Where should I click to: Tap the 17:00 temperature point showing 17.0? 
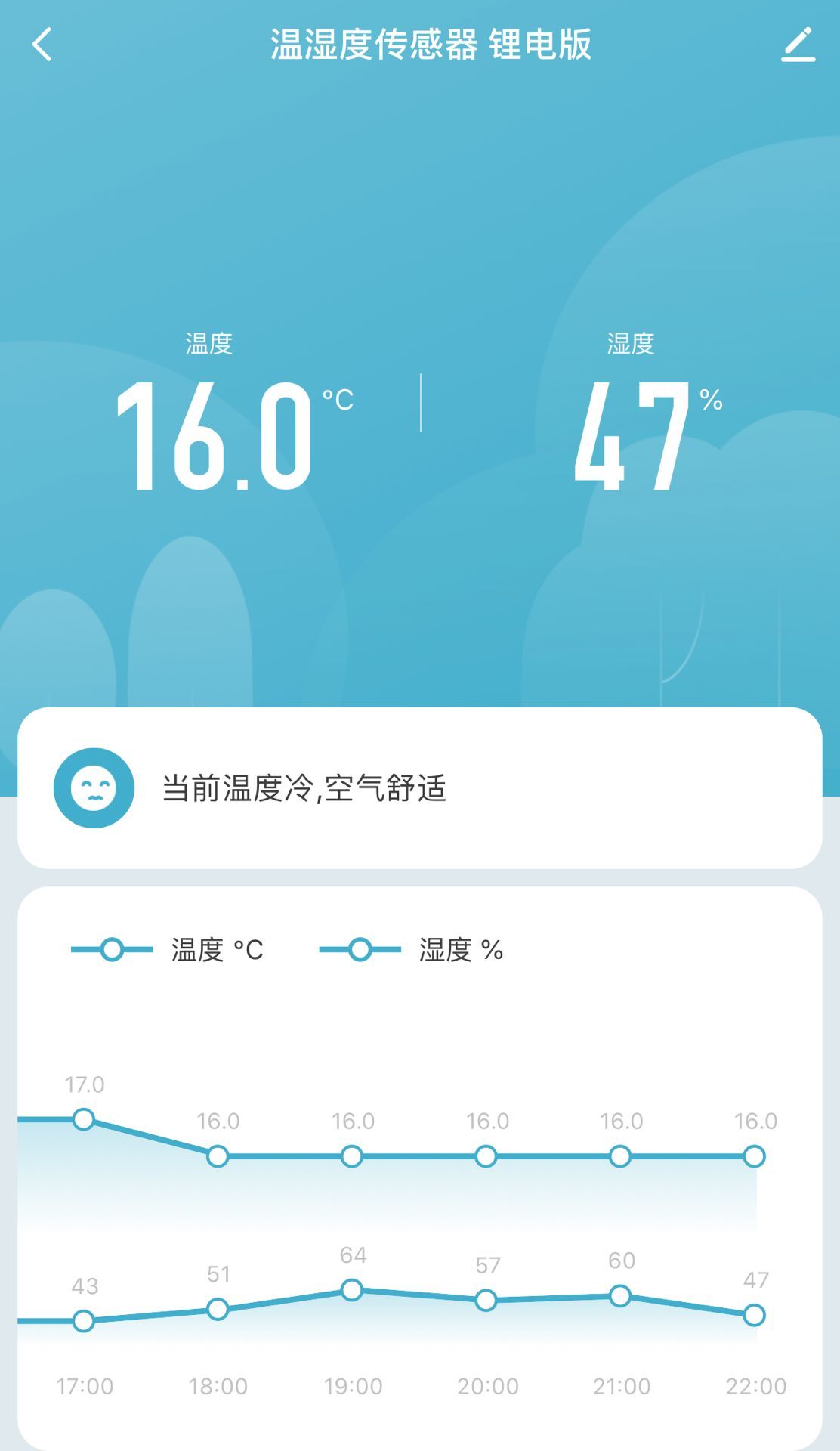click(x=84, y=1119)
